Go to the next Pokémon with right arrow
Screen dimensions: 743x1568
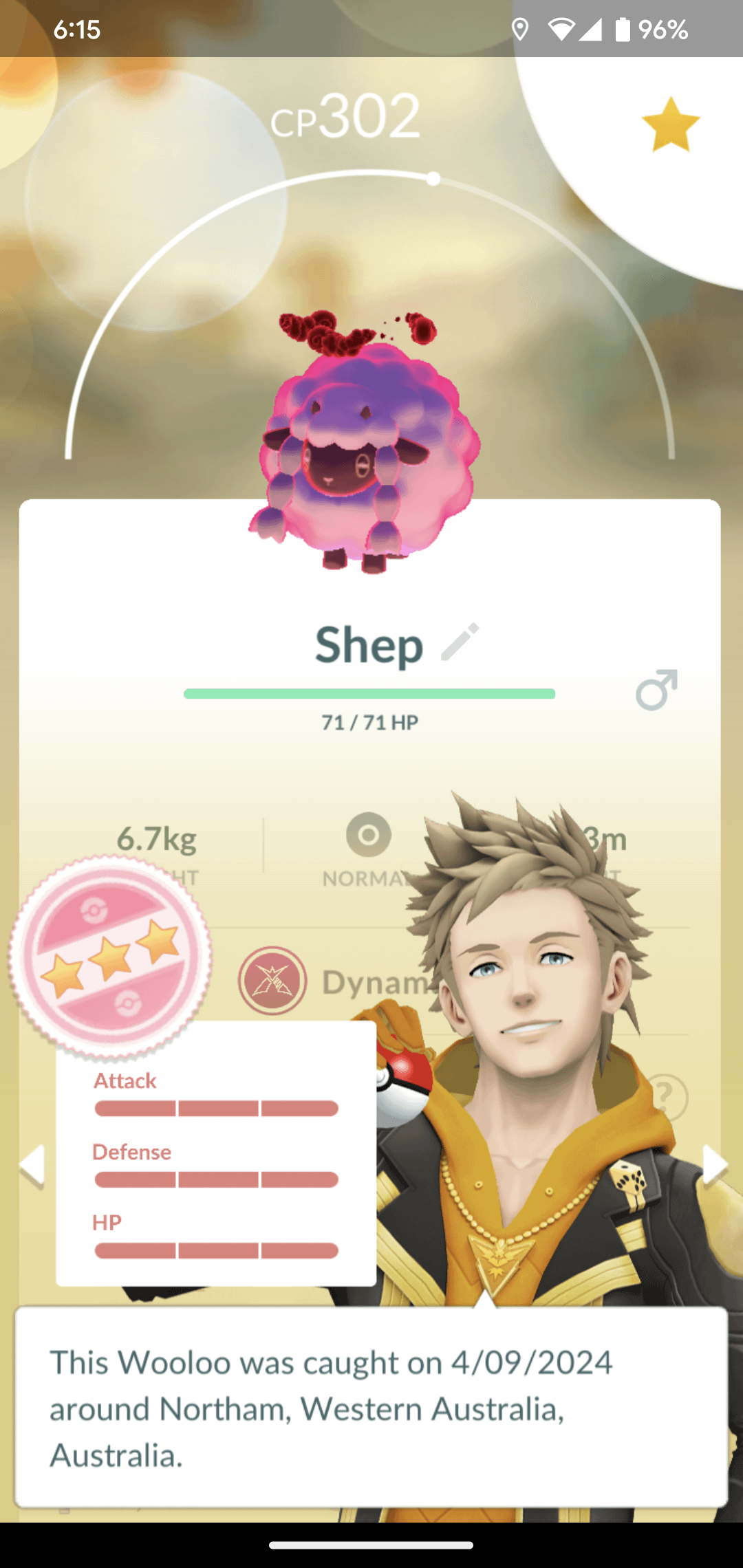coord(714,1166)
